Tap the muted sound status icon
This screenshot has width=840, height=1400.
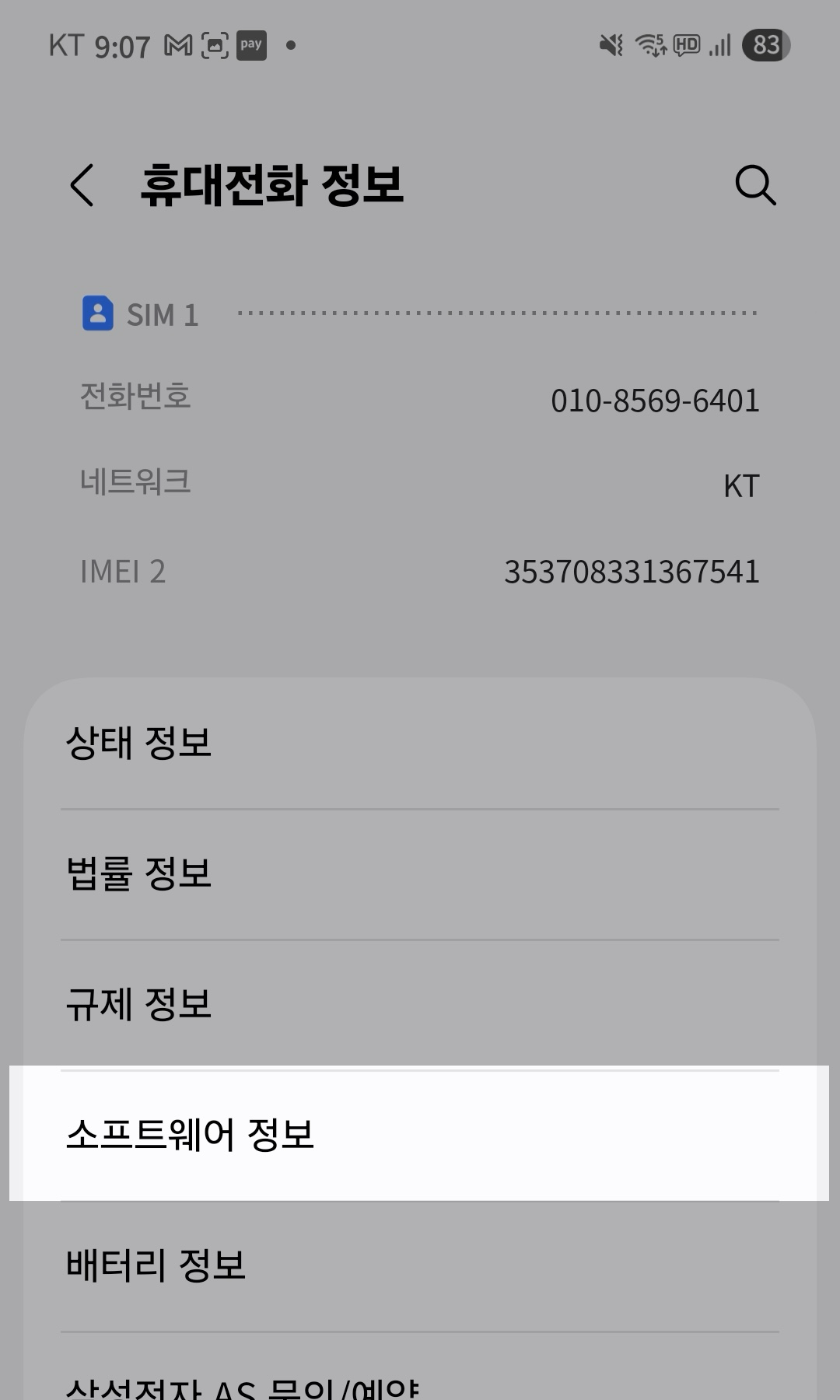[611, 45]
